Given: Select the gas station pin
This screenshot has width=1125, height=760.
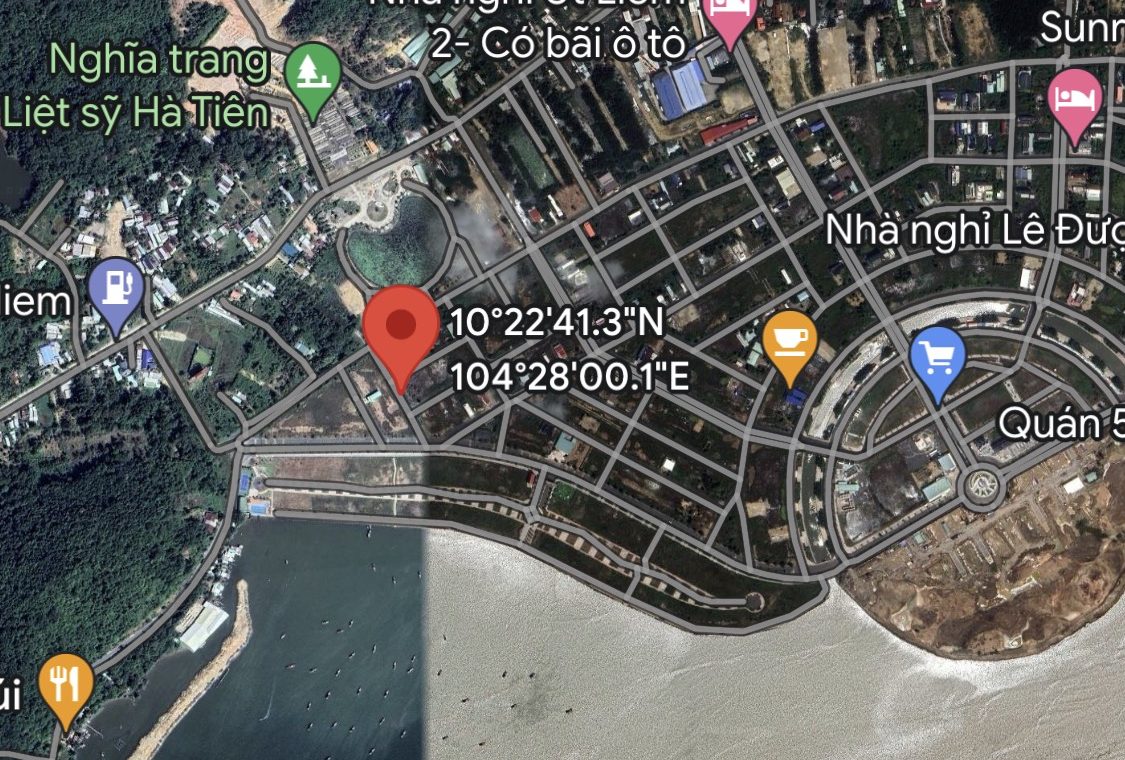Looking at the screenshot, I should 117,287.
